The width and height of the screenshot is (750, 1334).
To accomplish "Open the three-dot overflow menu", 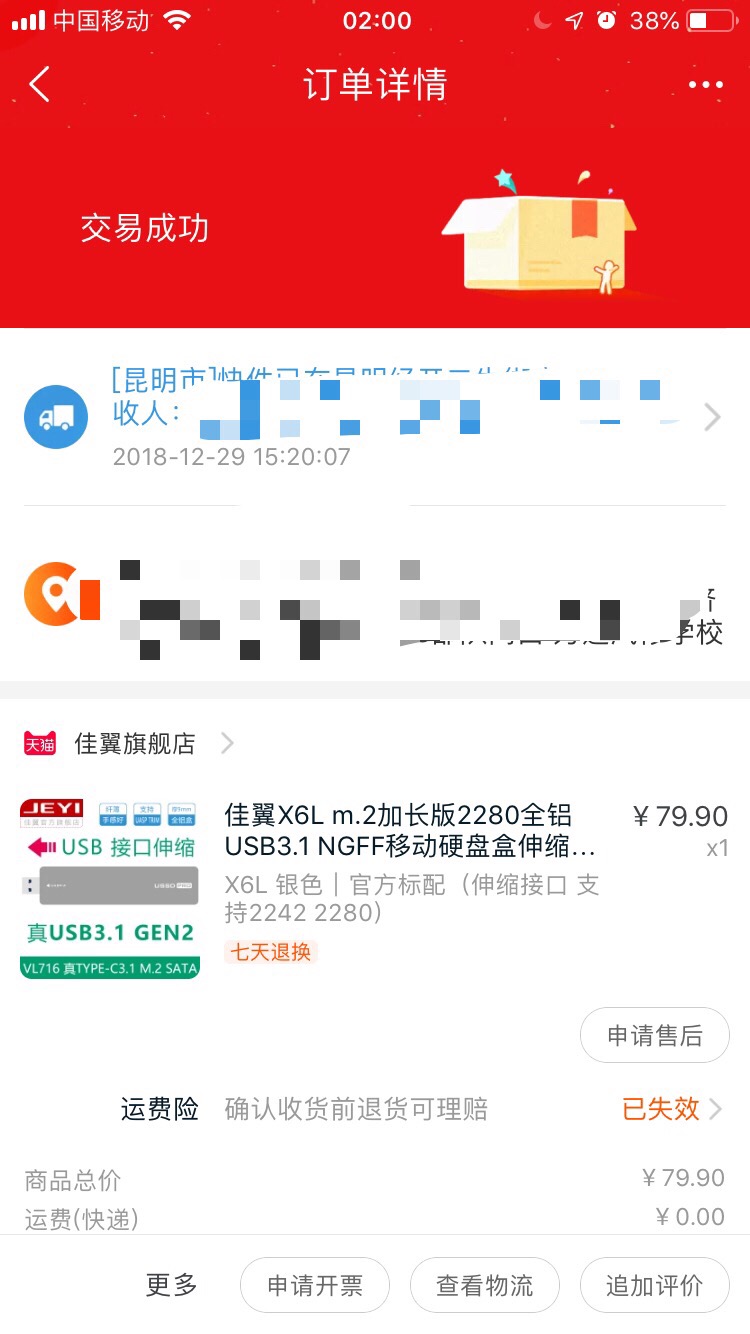I will tap(705, 85).
